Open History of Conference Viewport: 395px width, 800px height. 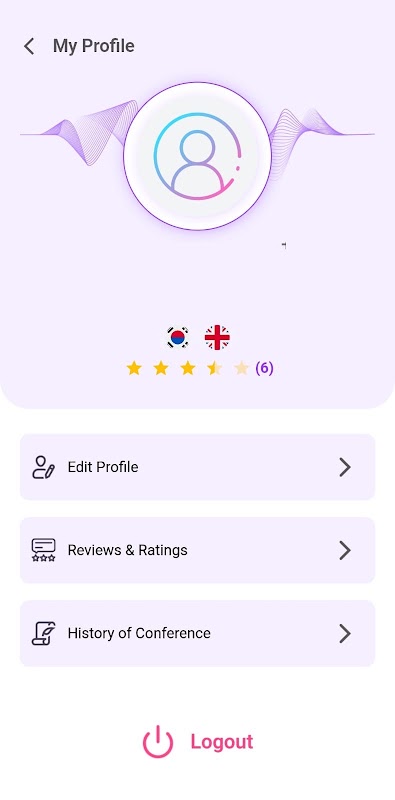pyautogui.click(x=198, y=633)
